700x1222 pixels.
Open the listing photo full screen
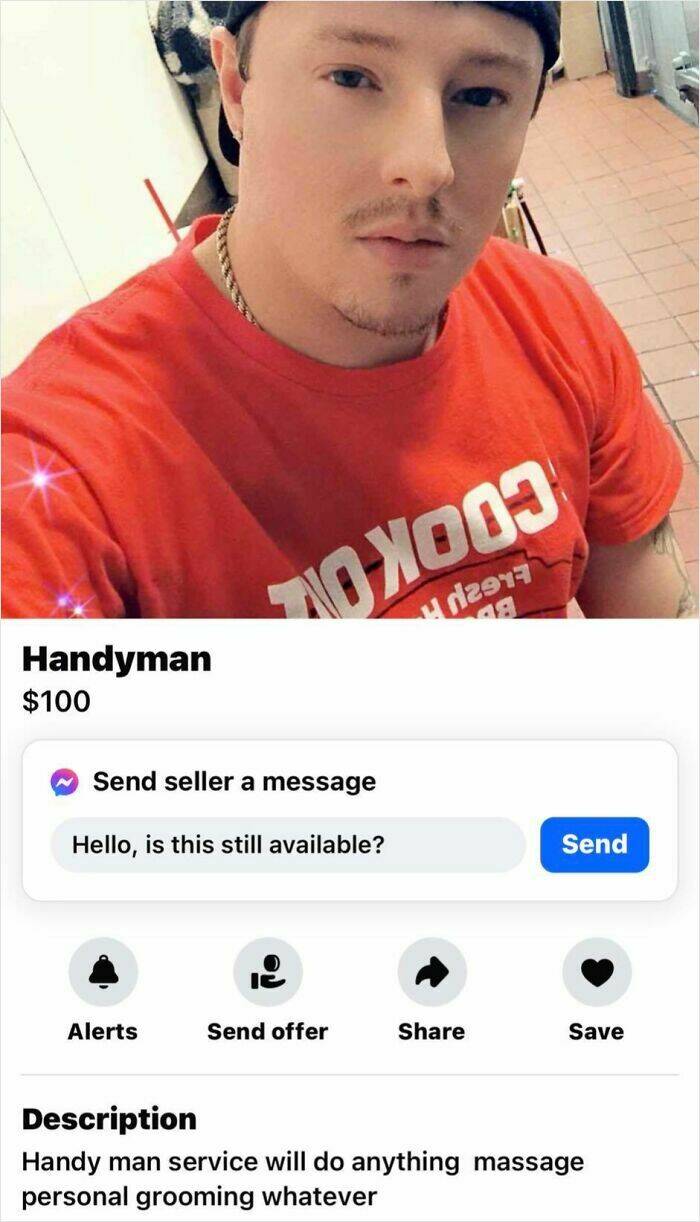350,309
